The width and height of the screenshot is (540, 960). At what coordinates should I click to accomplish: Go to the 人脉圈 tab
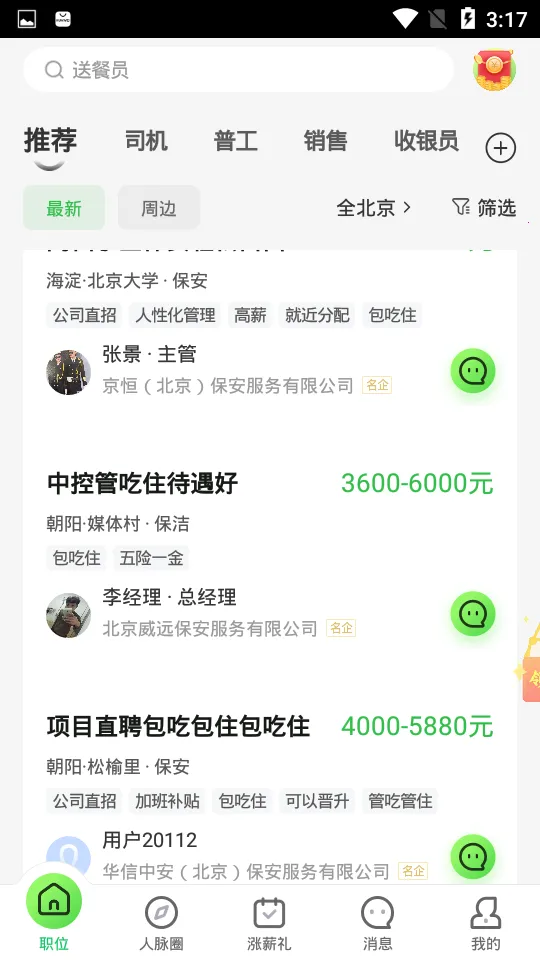(x=161, y=923)
